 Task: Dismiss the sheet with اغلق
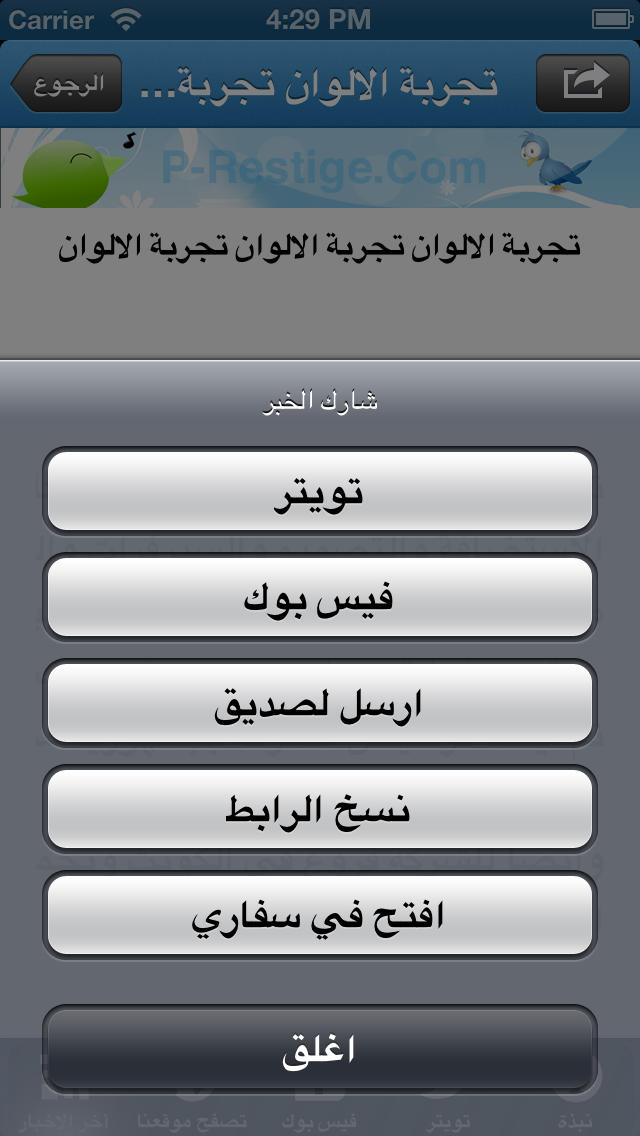(x=320, y=1049)
